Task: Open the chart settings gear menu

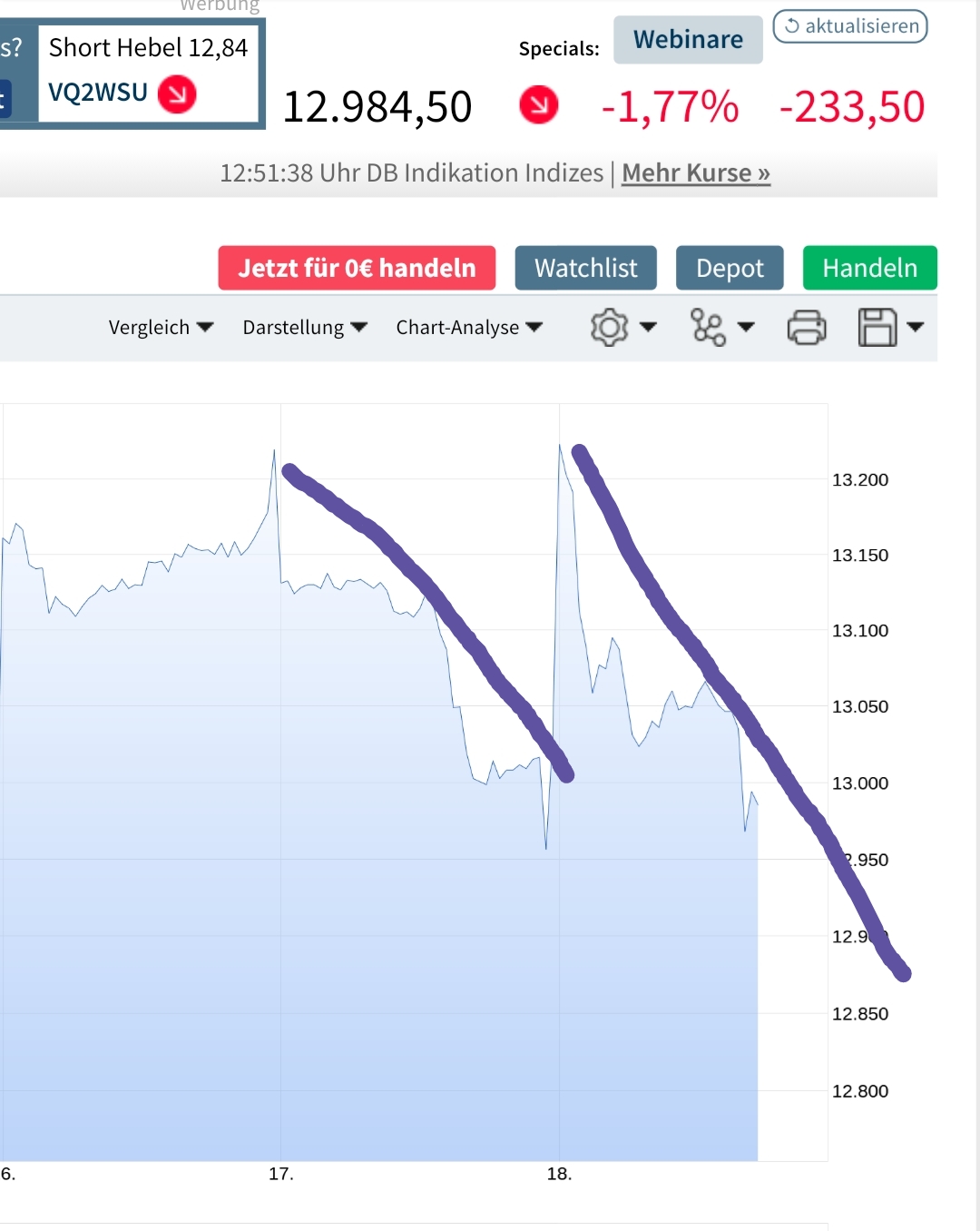Action: pos(622,327)
